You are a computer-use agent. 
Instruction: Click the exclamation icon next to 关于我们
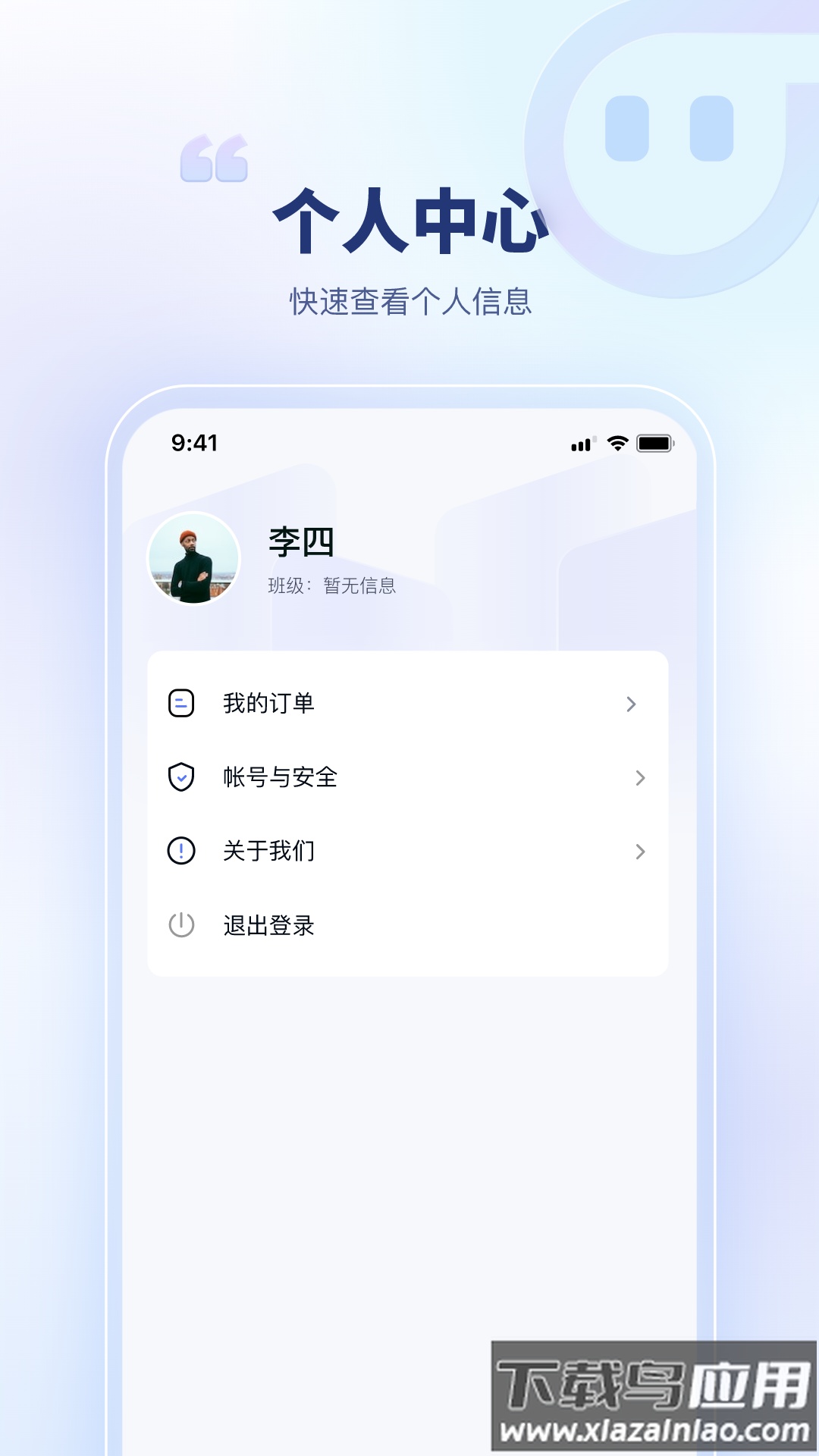pyautogui.click(x=180, y=851)
